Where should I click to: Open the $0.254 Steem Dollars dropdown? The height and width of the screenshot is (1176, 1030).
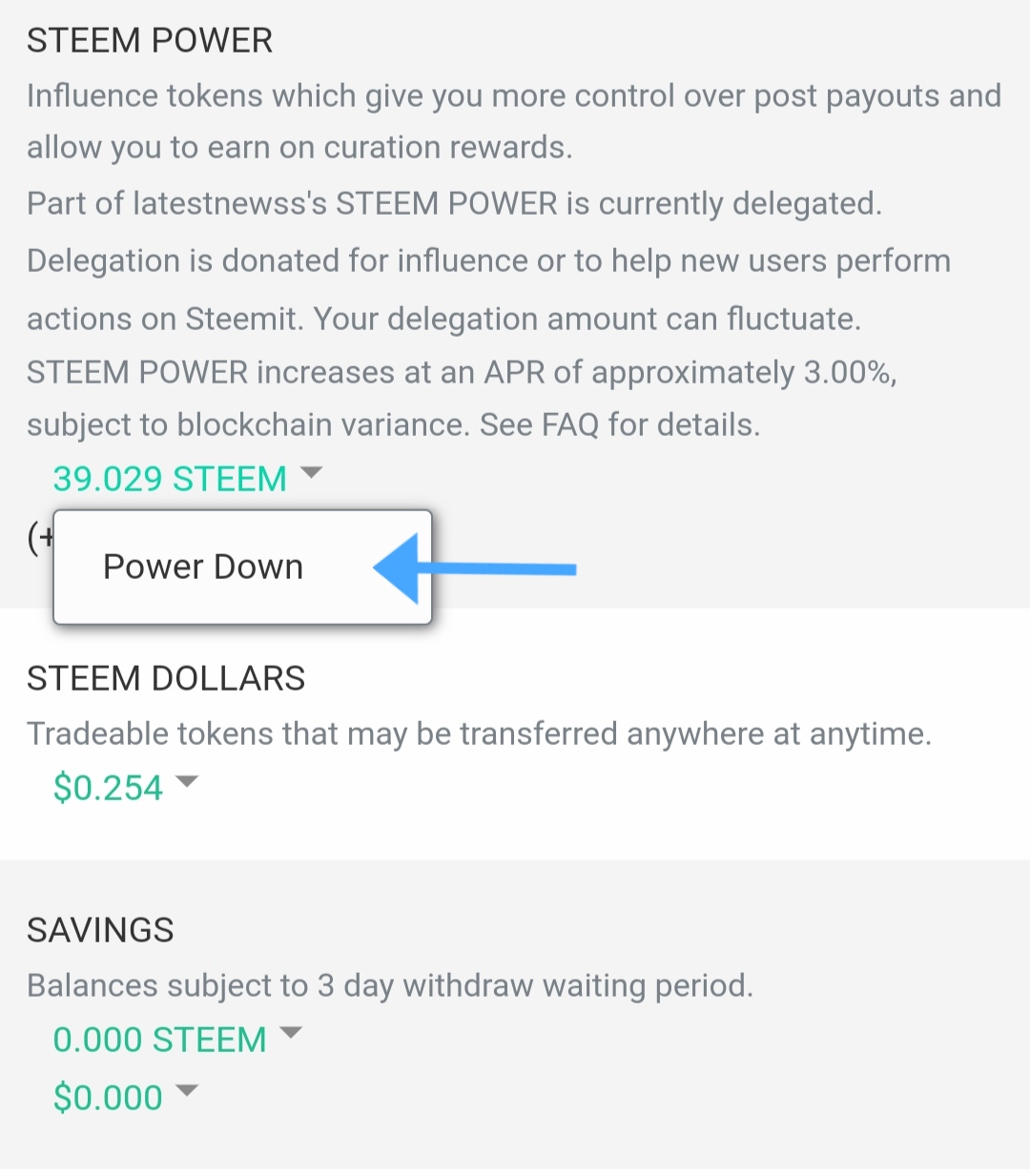[x=124, y=787]
